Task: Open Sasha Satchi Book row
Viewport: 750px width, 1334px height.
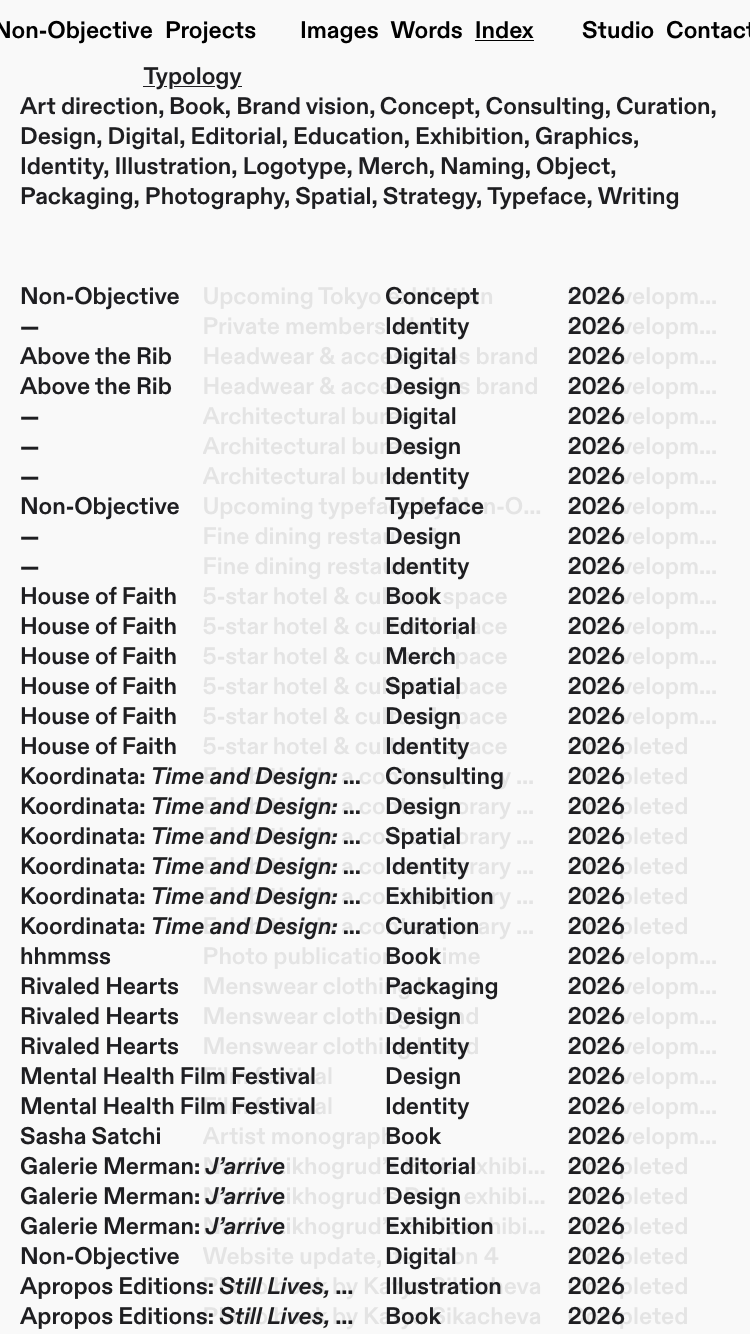Action: [368, 1137]
